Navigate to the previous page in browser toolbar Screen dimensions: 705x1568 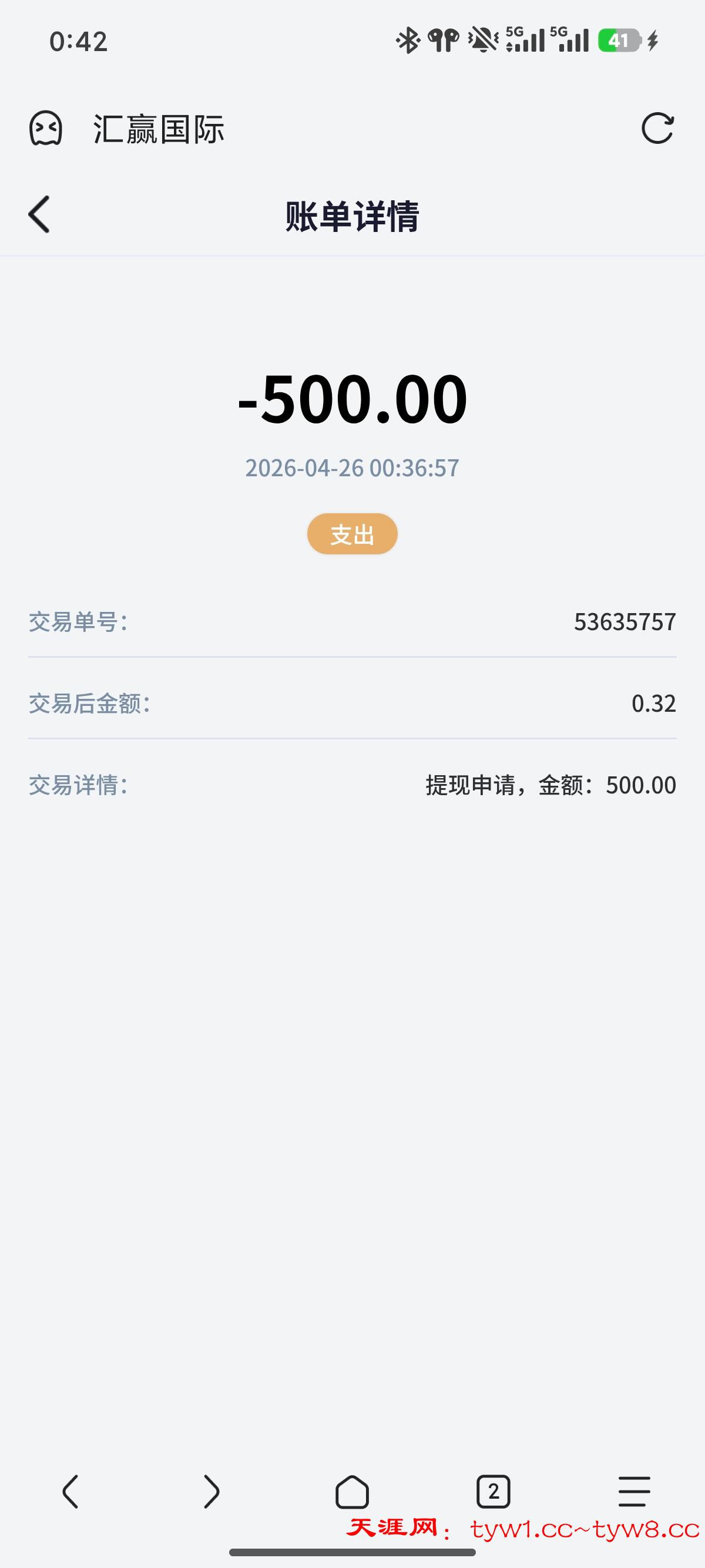tap(70, 1491)
